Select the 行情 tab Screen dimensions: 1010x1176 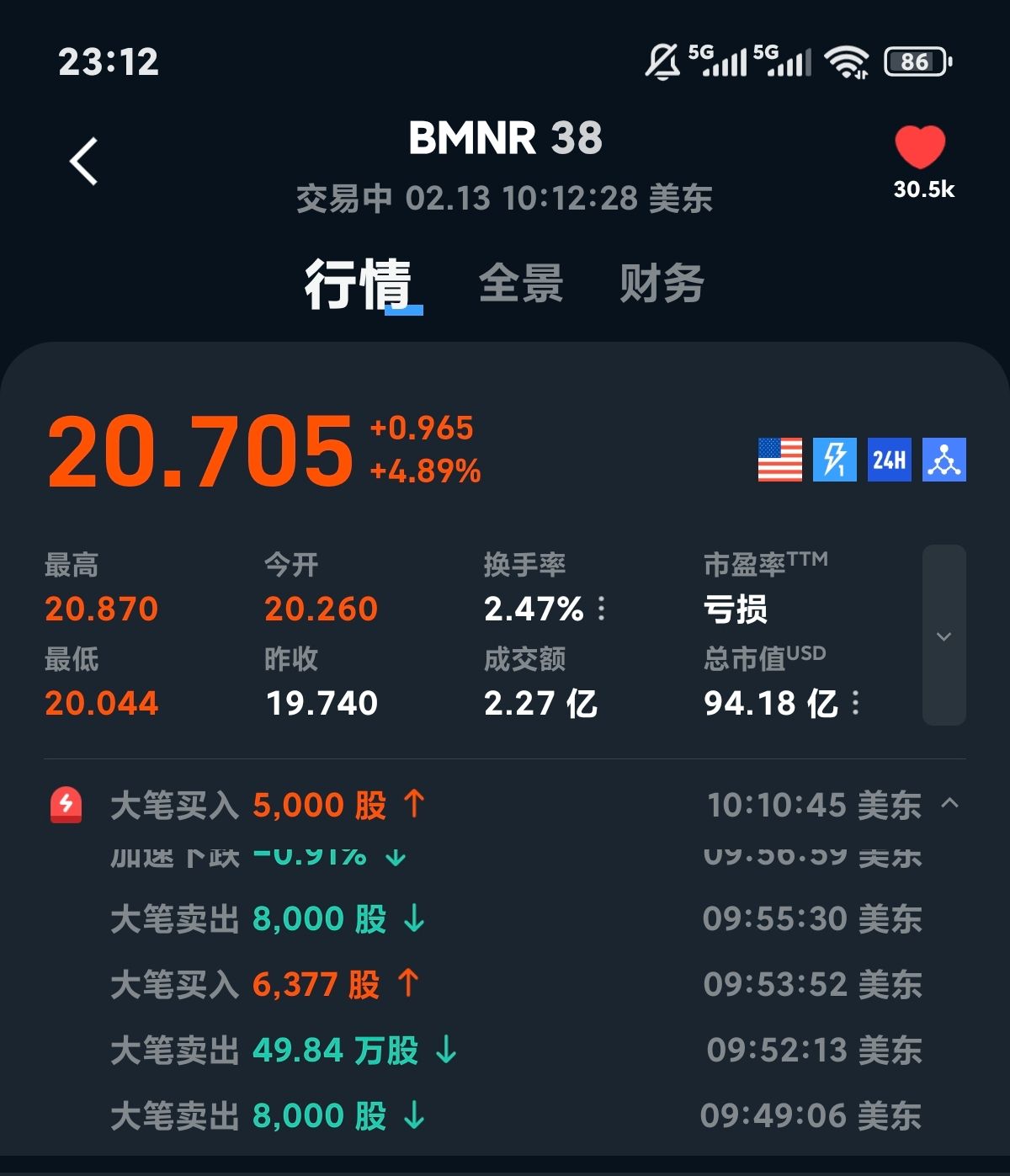(359, 284)
